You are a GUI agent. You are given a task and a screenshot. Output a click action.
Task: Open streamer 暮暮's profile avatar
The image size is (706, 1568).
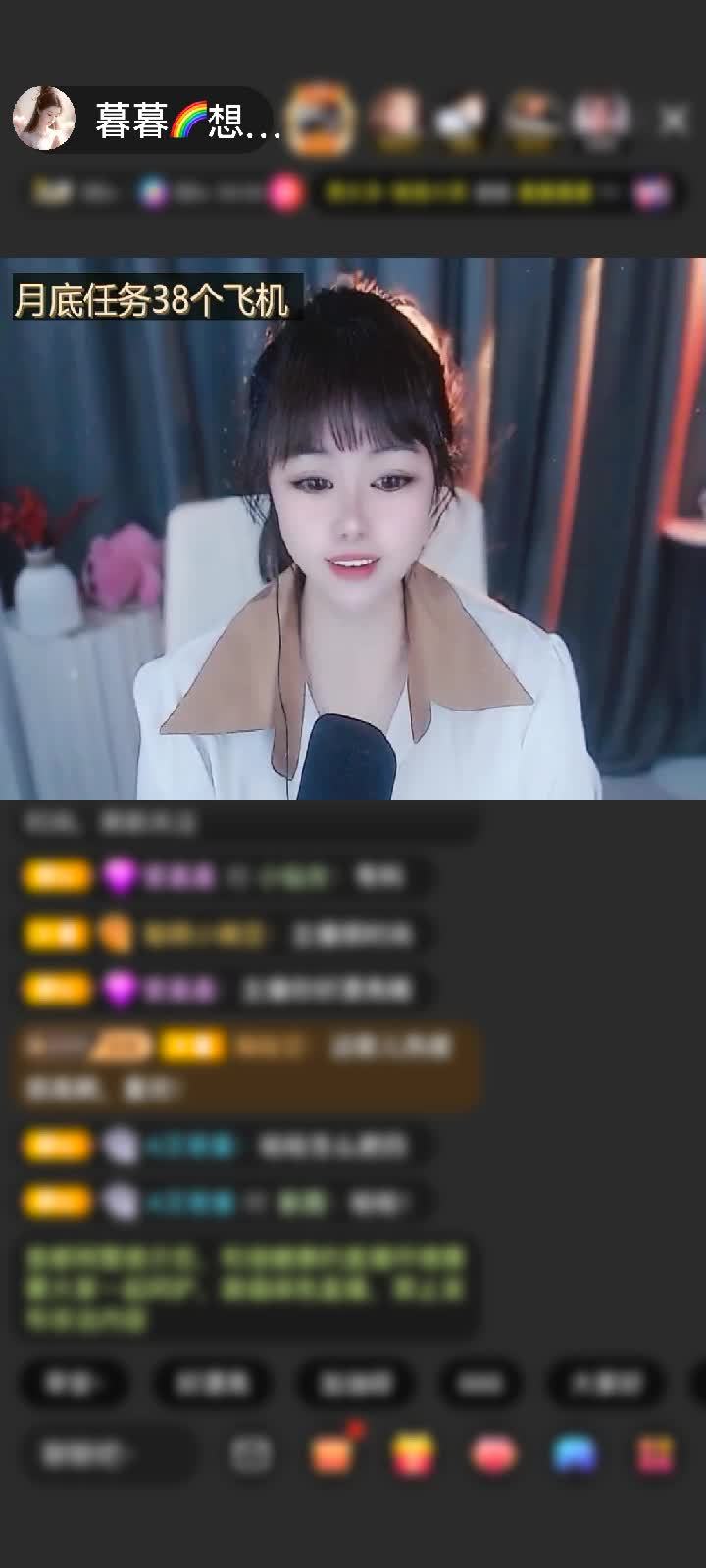point(44,119)
